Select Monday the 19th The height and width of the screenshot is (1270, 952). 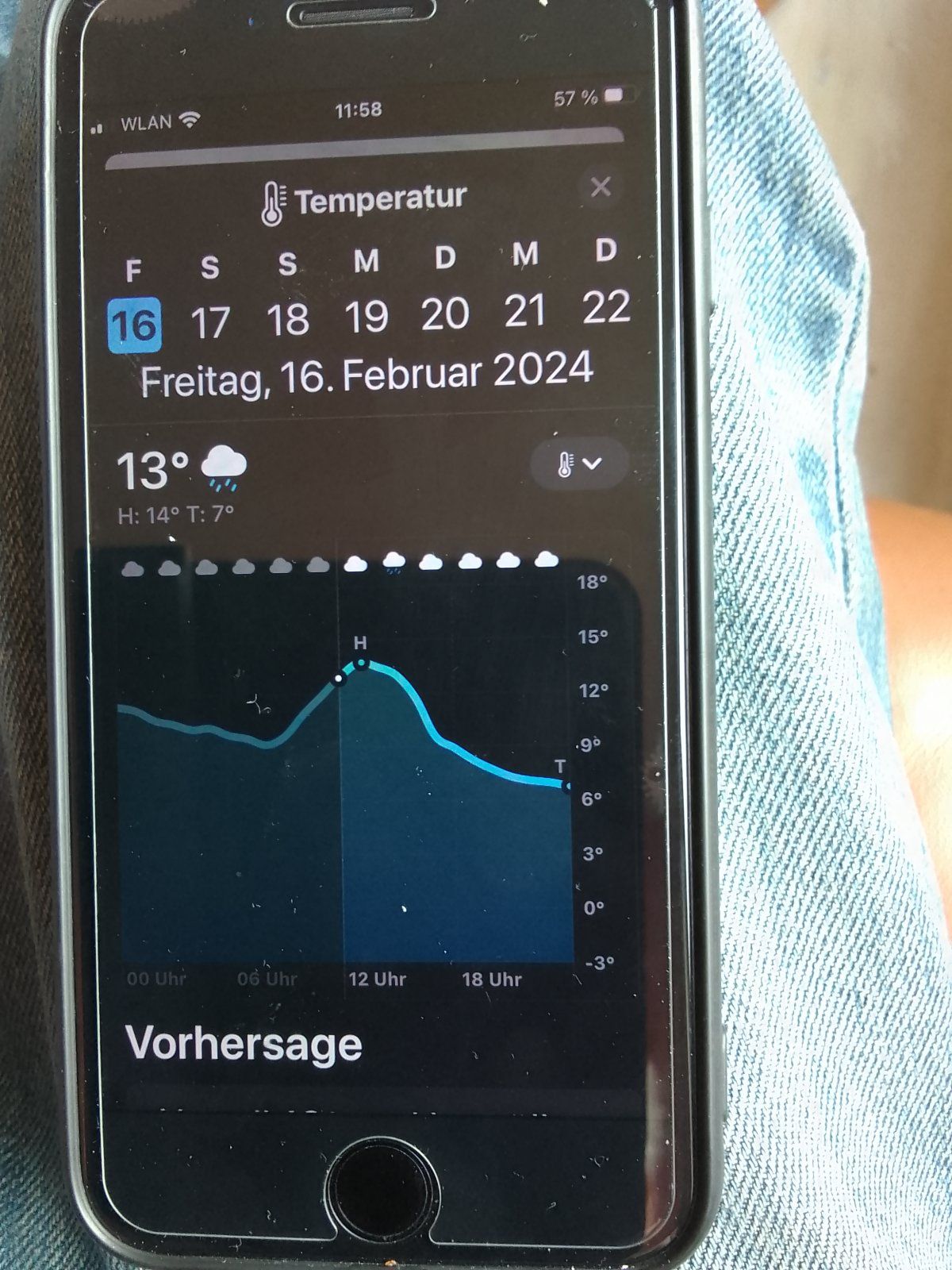367,317
